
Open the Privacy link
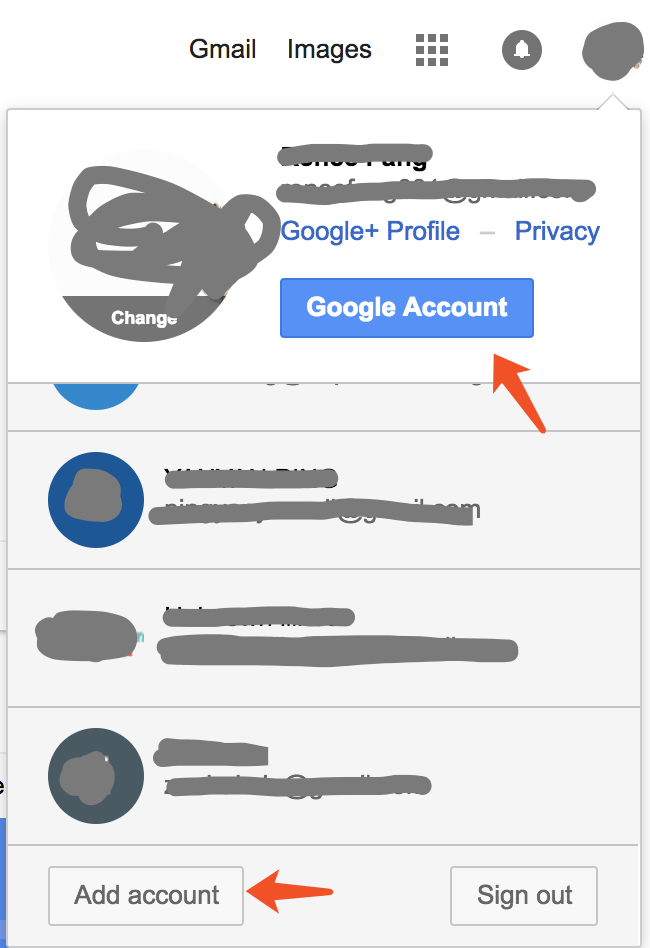(x=557, y=231)
